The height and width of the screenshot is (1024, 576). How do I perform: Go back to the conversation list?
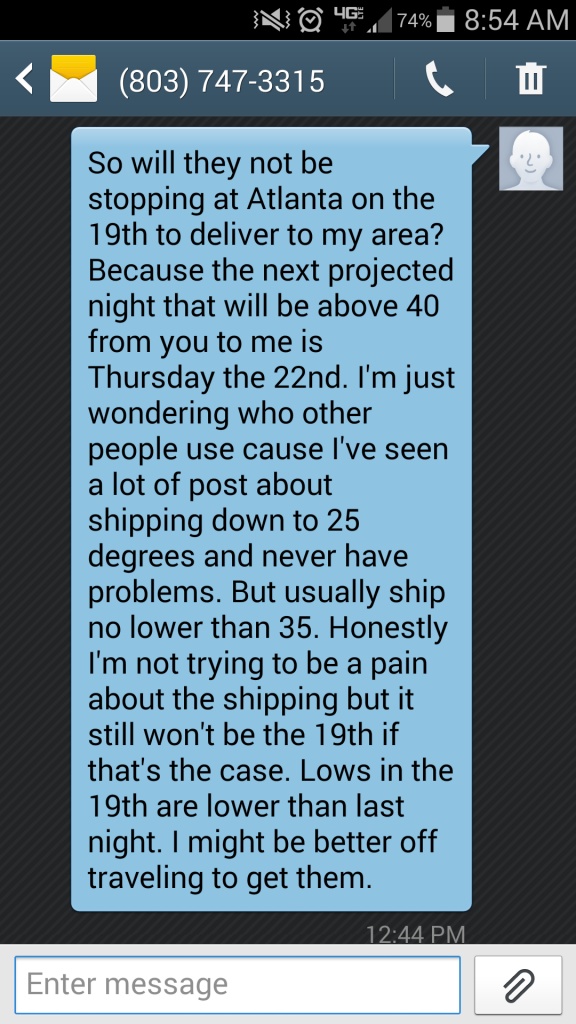pos(25,79)
